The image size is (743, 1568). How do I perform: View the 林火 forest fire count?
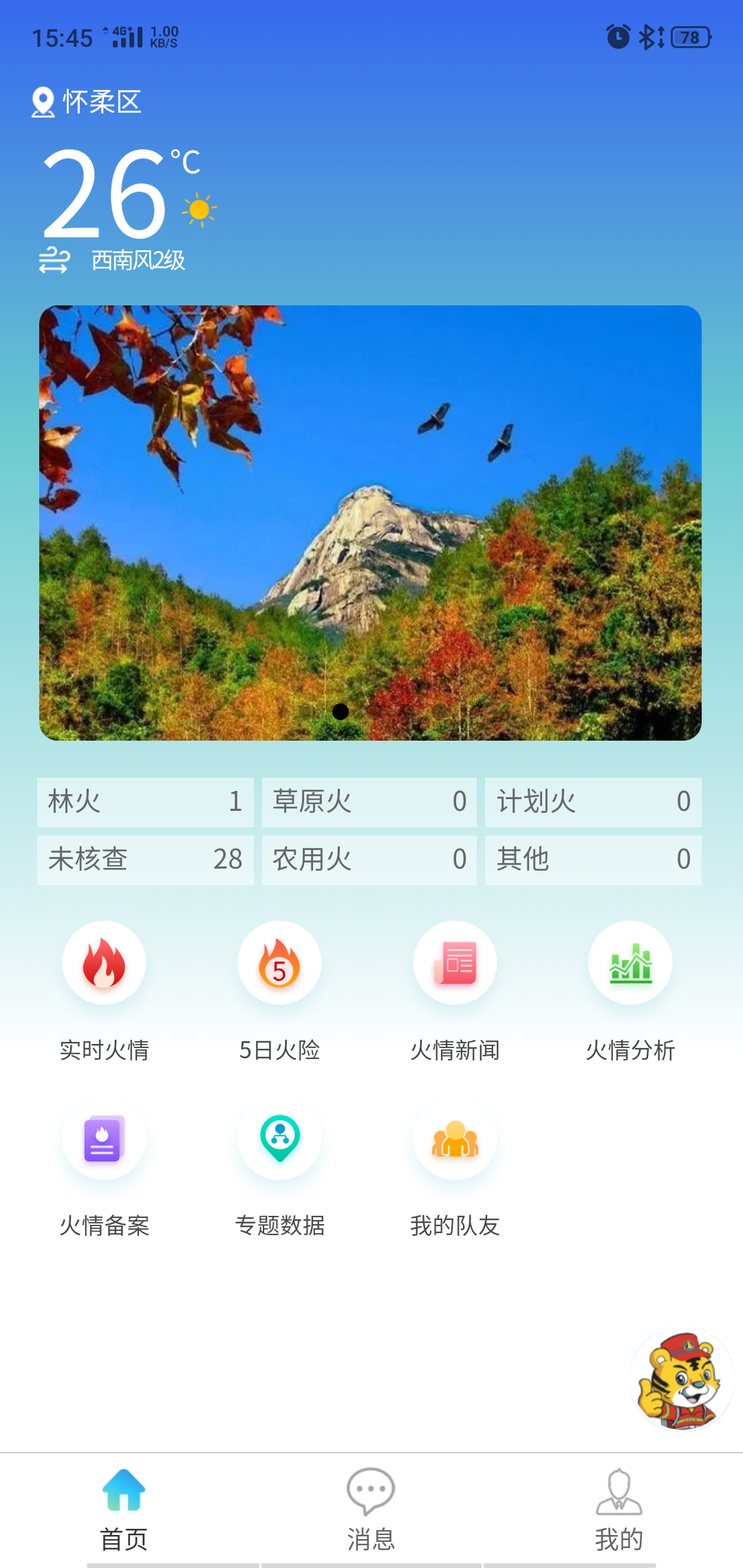click(145, 802)
